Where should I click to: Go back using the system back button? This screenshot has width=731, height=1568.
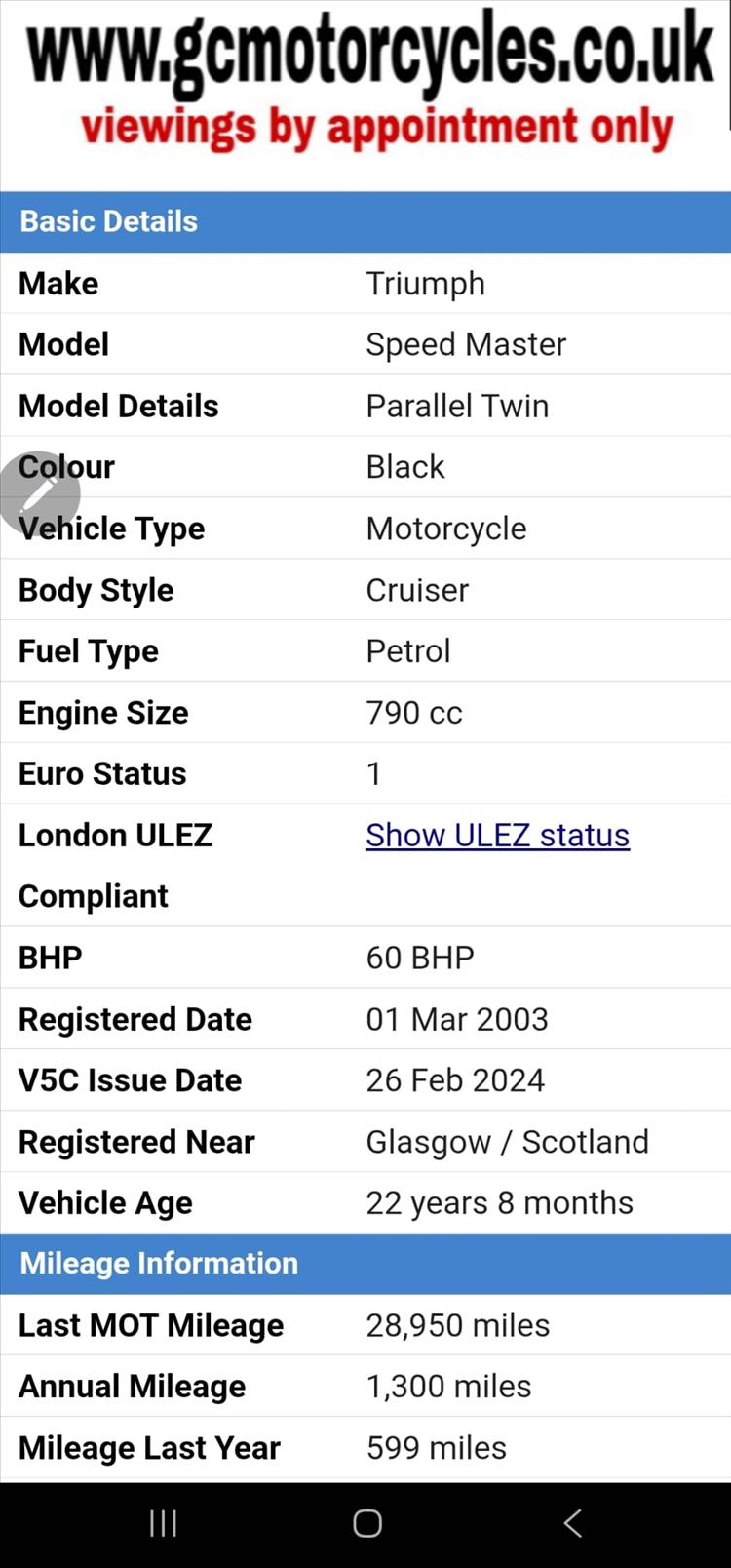pos(573,1523)
